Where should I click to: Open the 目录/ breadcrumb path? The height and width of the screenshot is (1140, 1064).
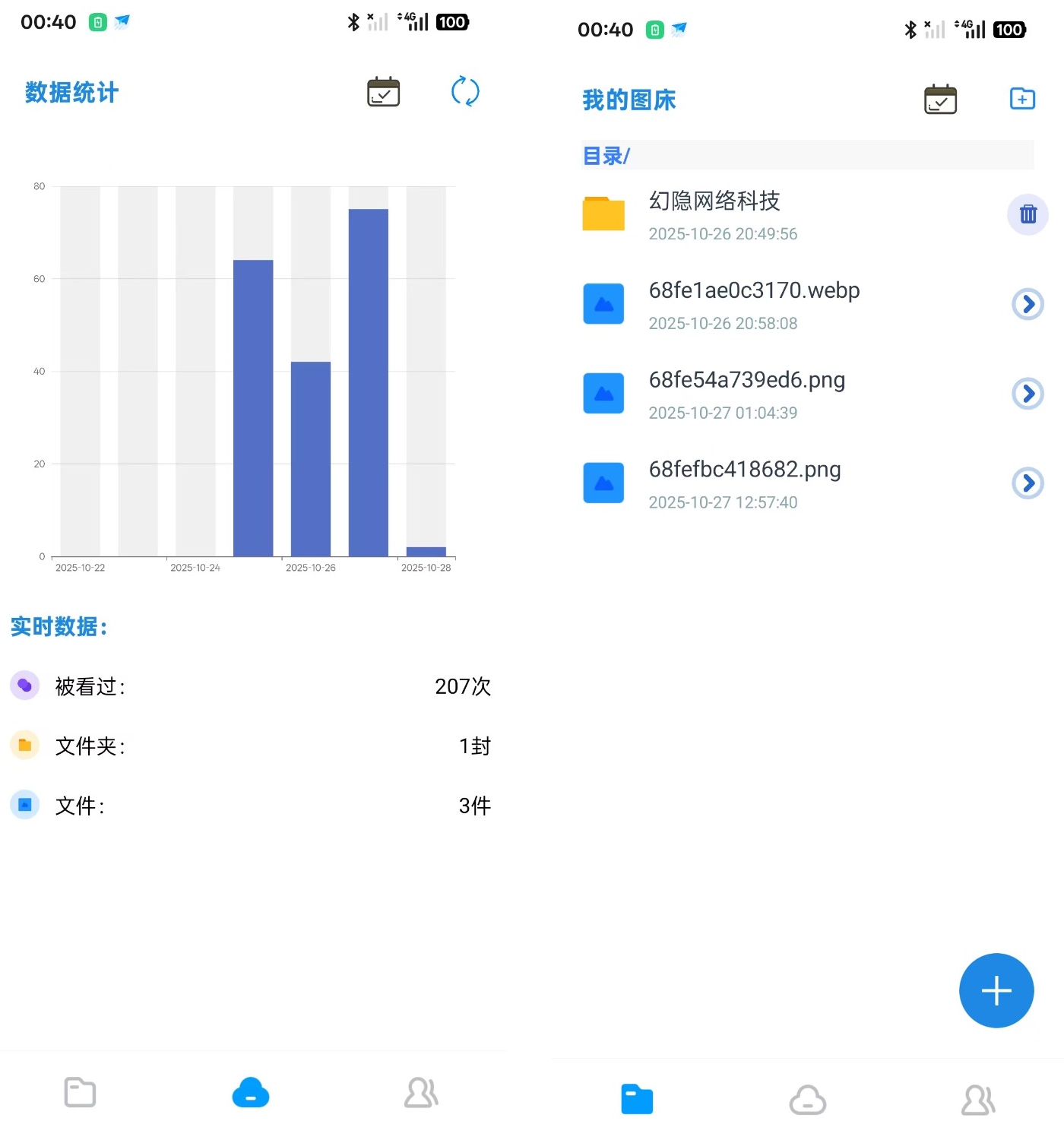[604, 155]
